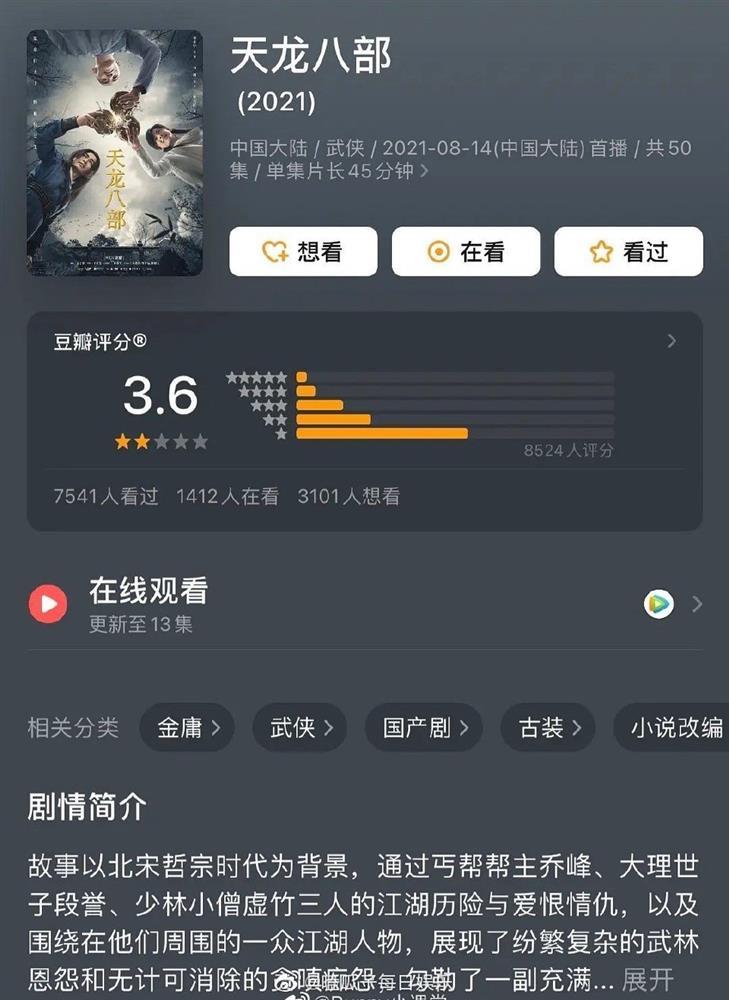This screenshot has height=1000, width=729.
Task: Open the 天龙八部 poster image
Action: pos(114,153)
